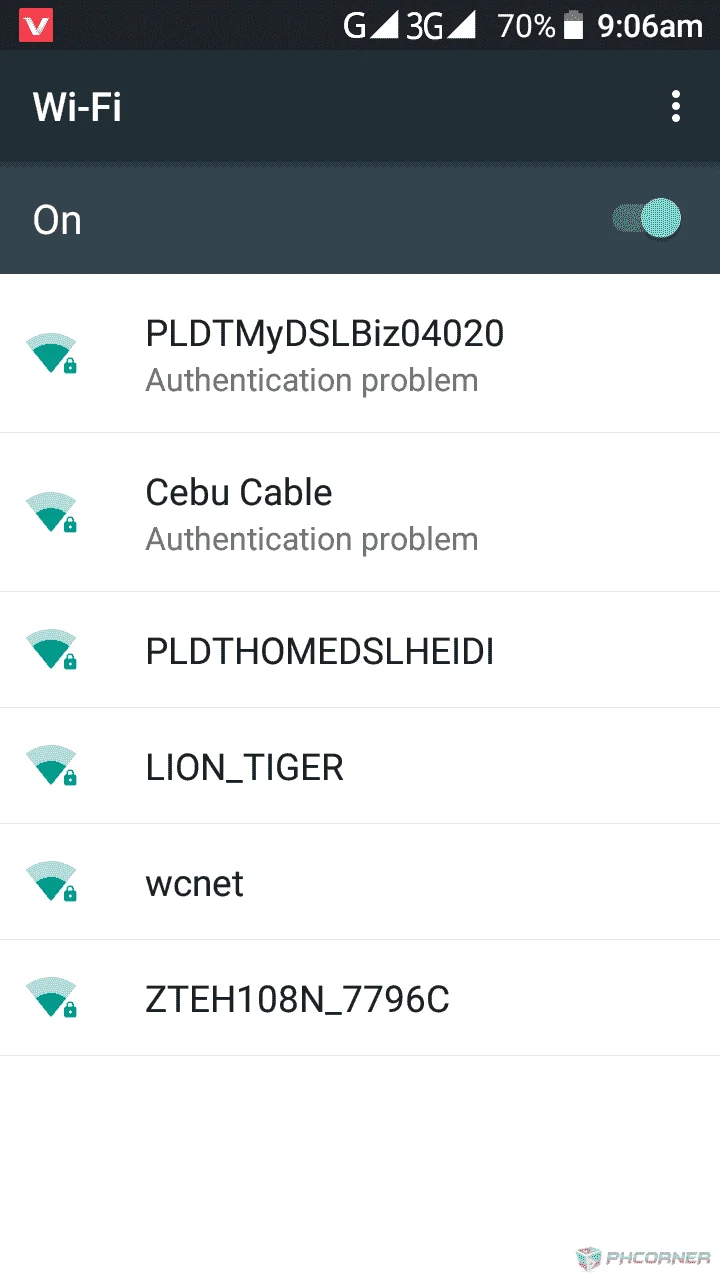Tap the wcnet network
The height and width of the screenshot is (1280, 720).
click(360, 882)
